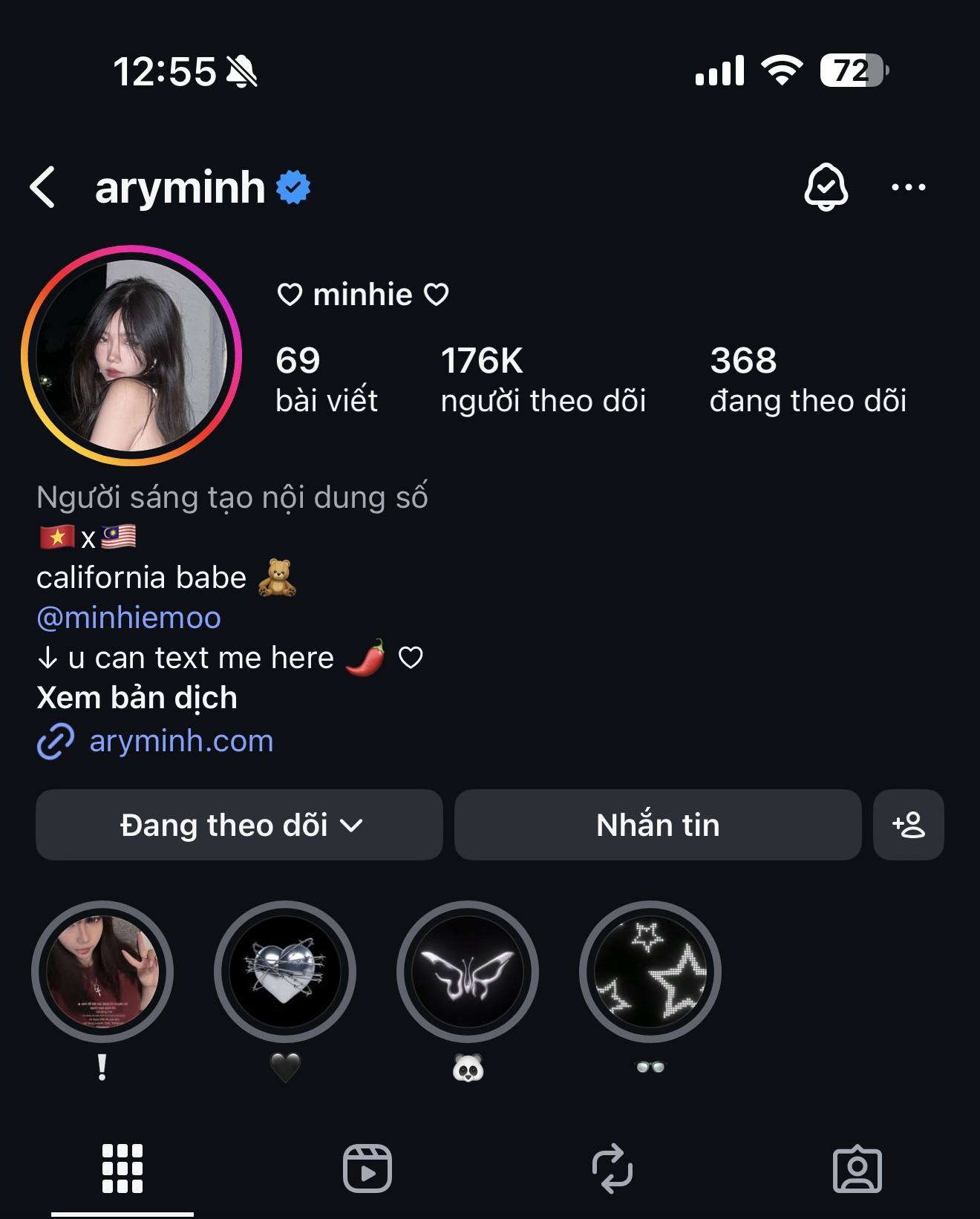Image resolution: width=980 pixels, height=1219 pixels.
Task: Expand the Đang theo dõi dropdown
Action: click(239, 825)
